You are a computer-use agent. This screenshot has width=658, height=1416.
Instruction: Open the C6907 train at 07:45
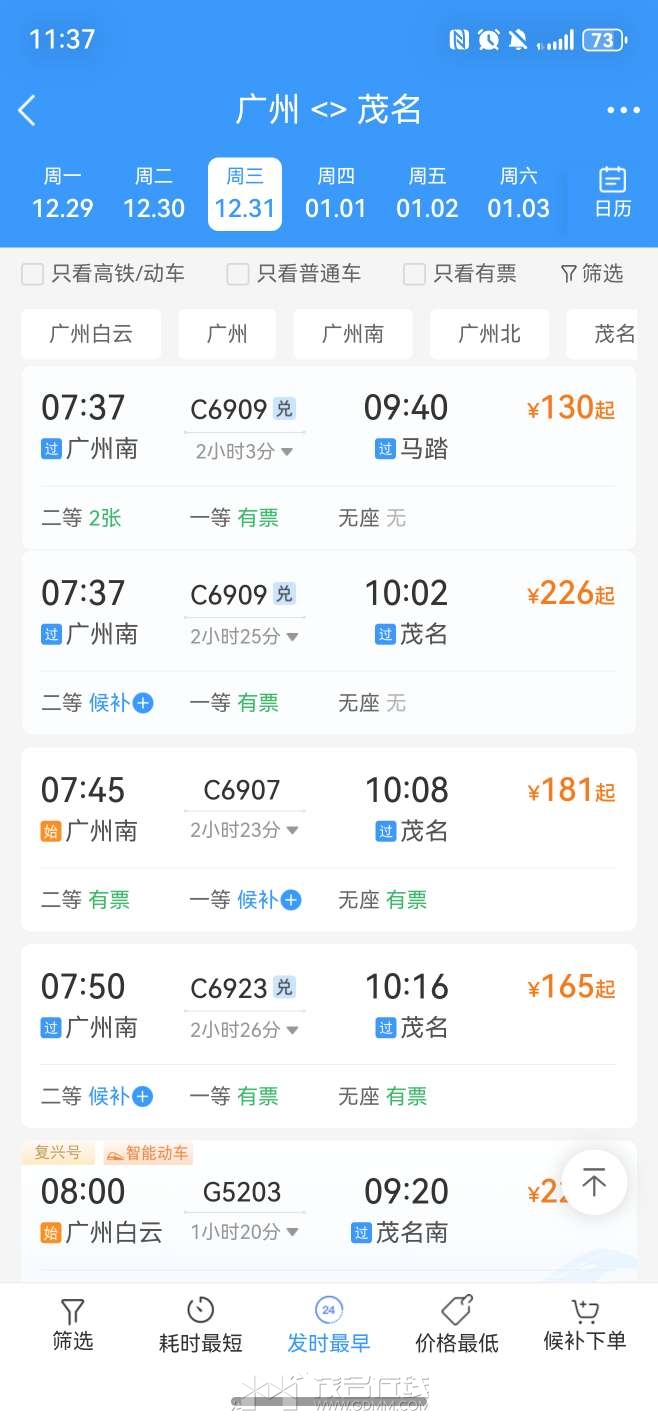[x=328, y=810]
